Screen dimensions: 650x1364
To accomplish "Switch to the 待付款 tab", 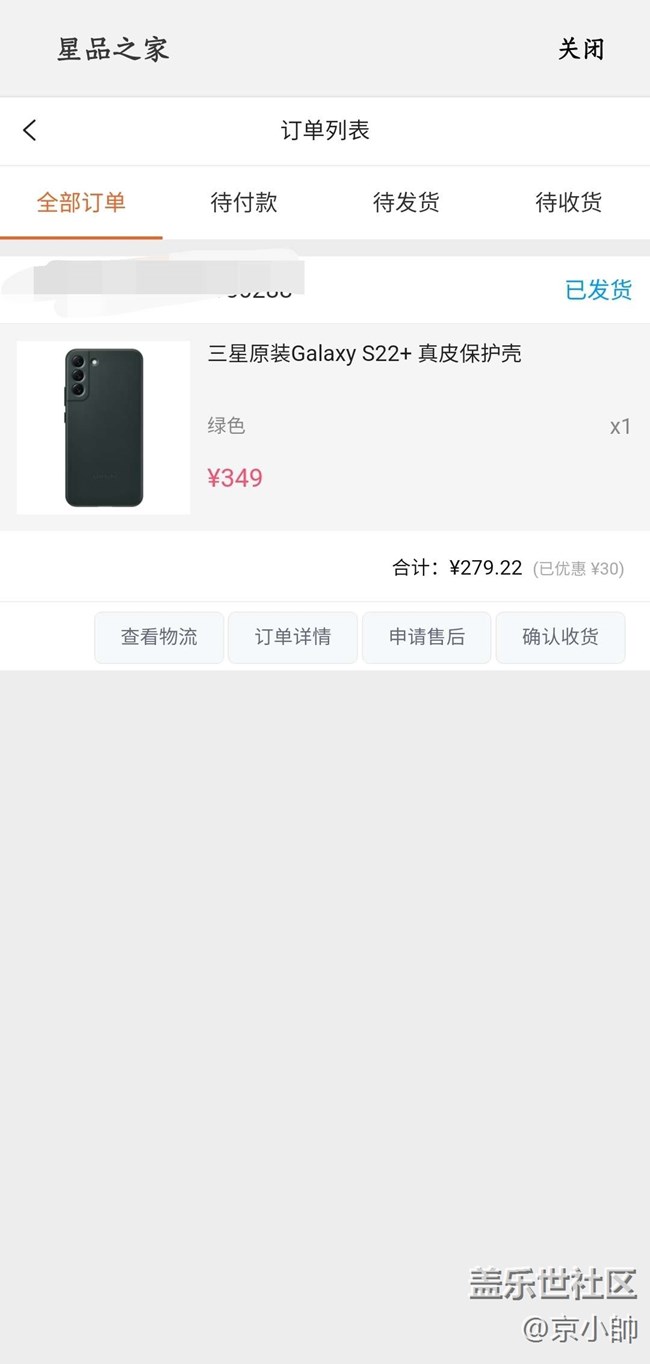I will click(x=244, y=203).
